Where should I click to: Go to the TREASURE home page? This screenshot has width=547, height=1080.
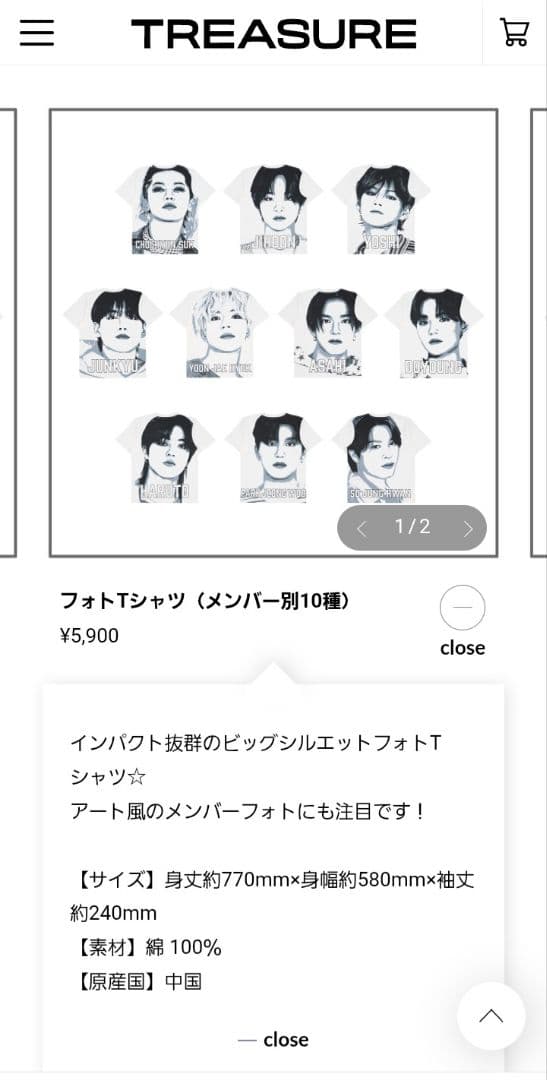point(274,34)
